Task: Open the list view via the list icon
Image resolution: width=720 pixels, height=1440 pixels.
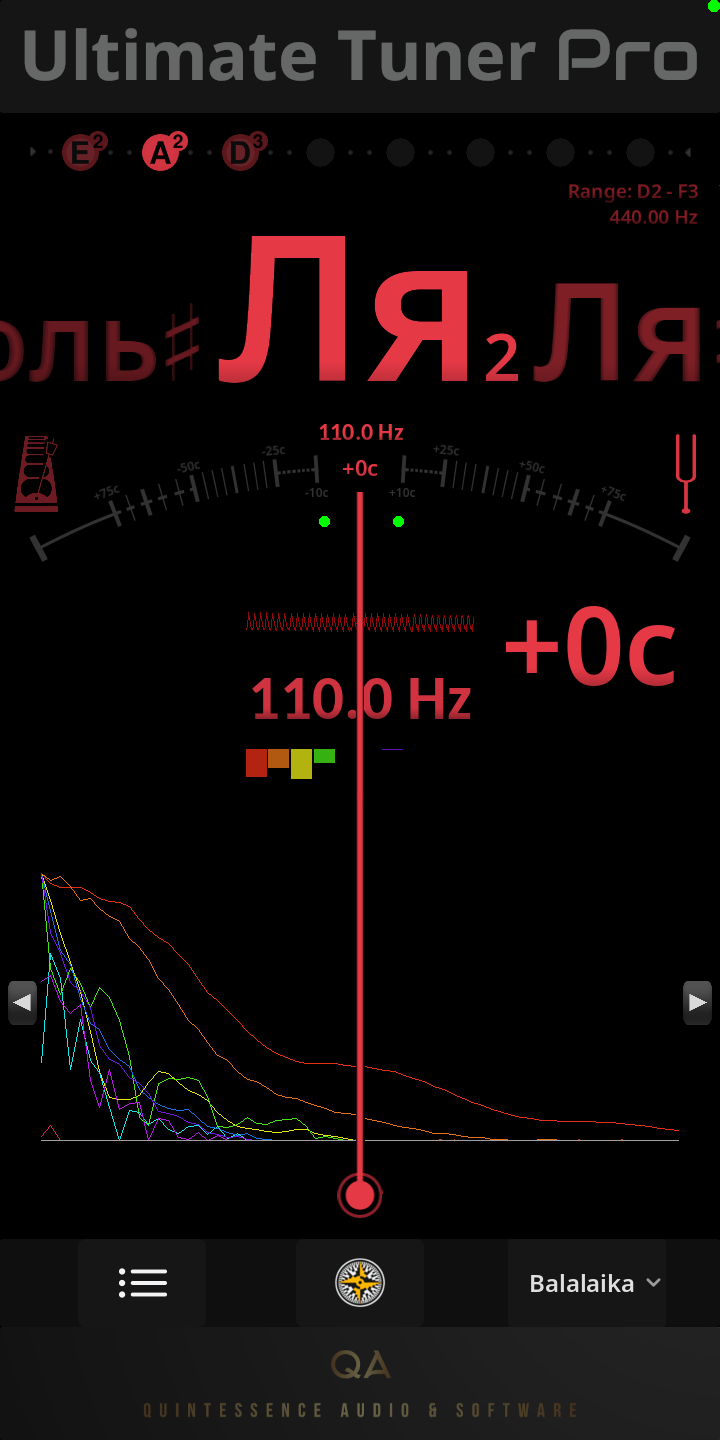Action: [x=142, y=1283]
